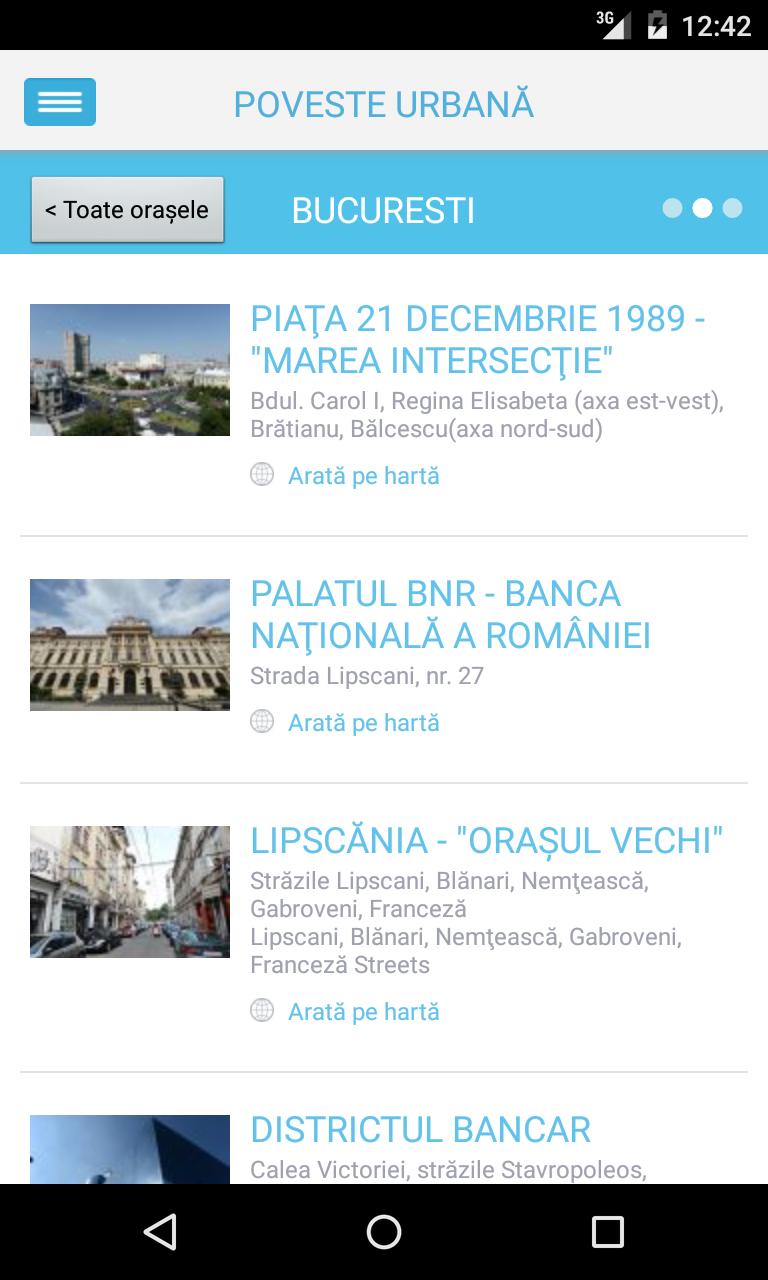The image size is (768, 1280).
Task: Open Arată pe hartă for Lipscănia
Action: click(363, 1010)
